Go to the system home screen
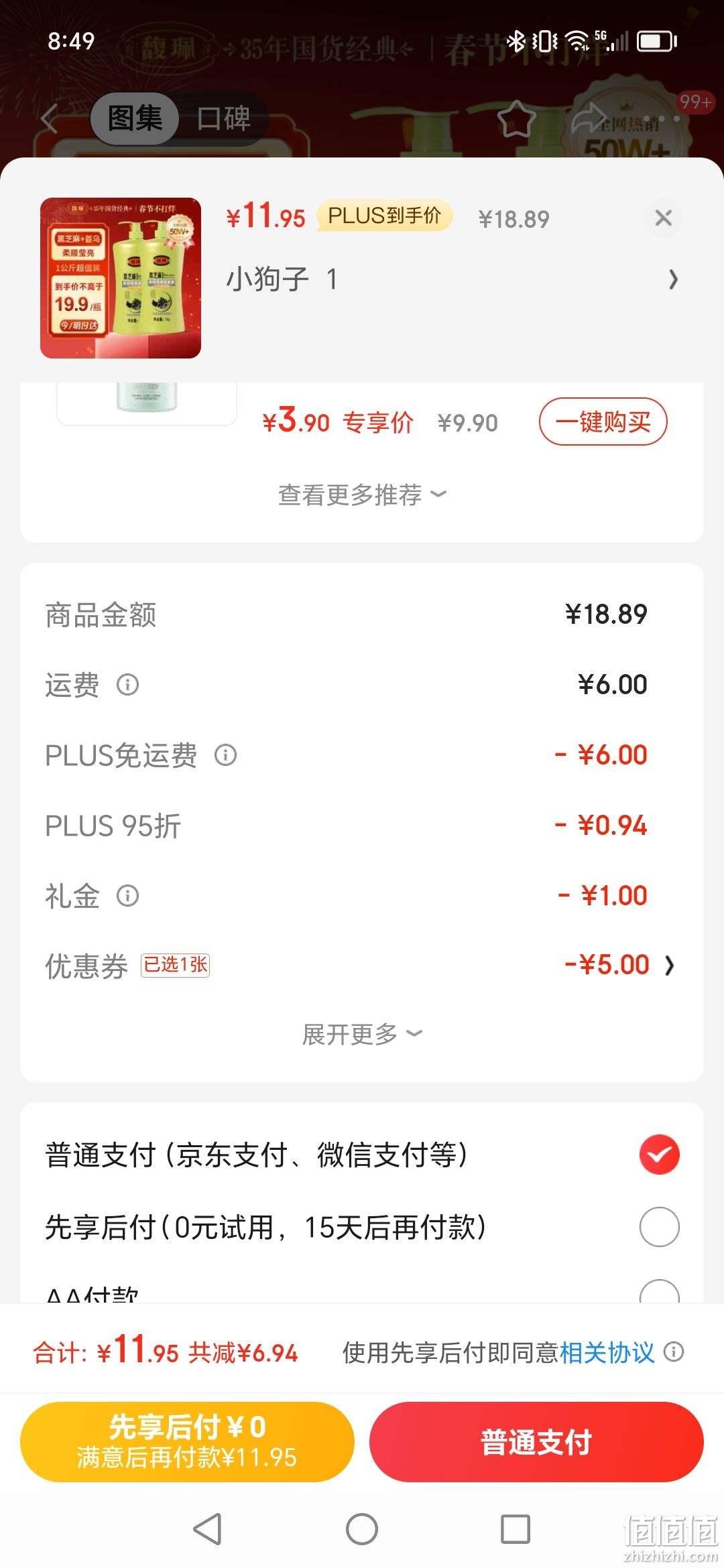 tap(362, 1529)
